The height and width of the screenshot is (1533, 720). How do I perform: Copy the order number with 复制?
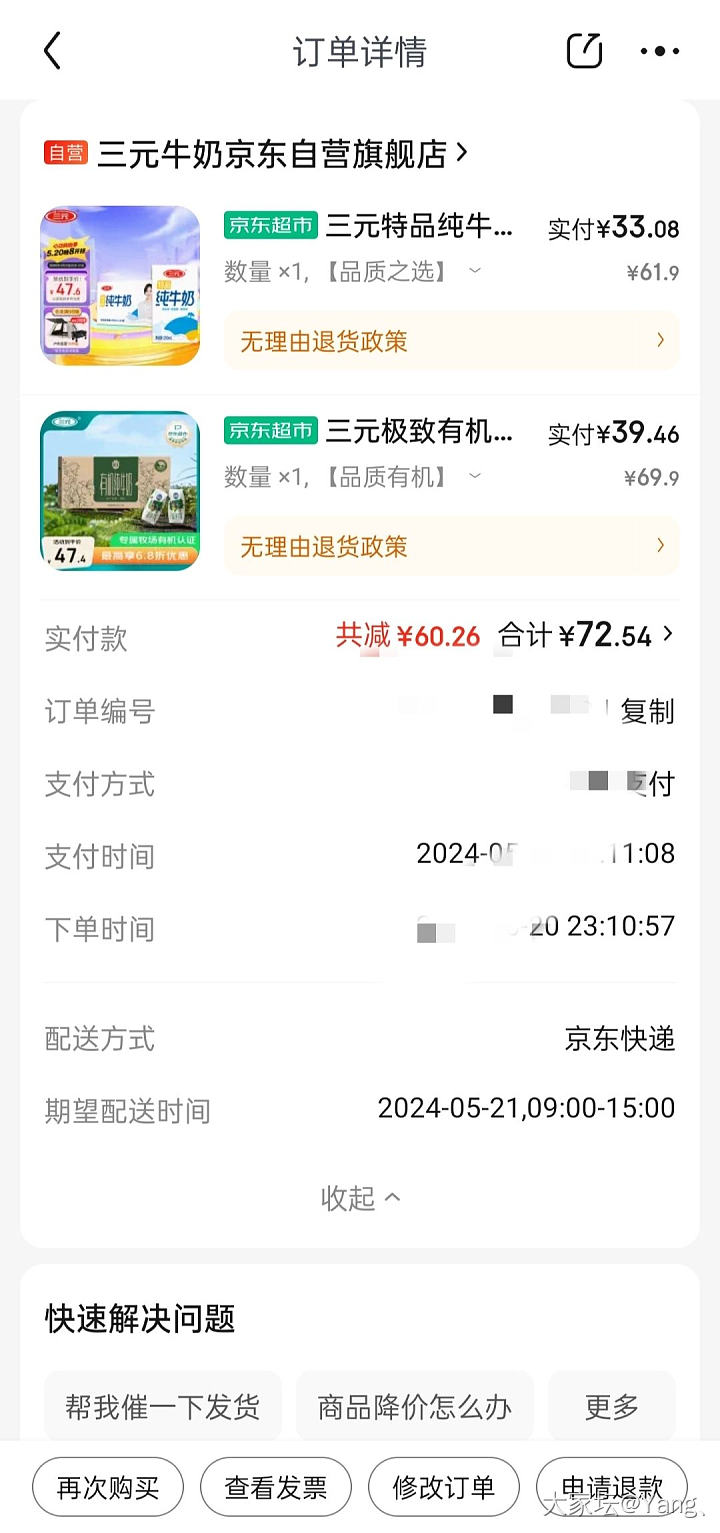647,711
